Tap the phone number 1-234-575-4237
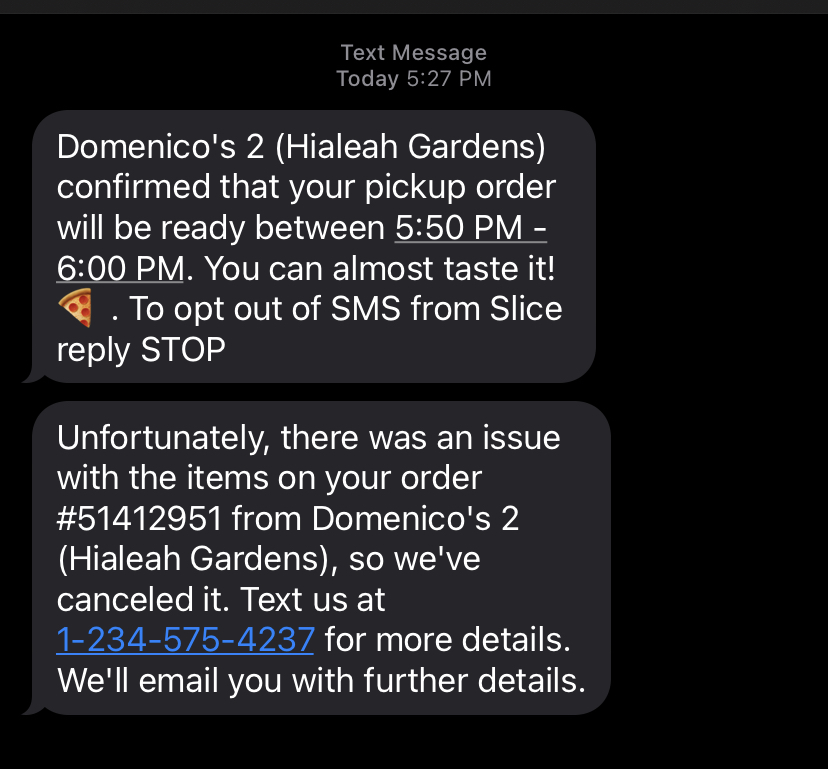 [x=186, y=638]
